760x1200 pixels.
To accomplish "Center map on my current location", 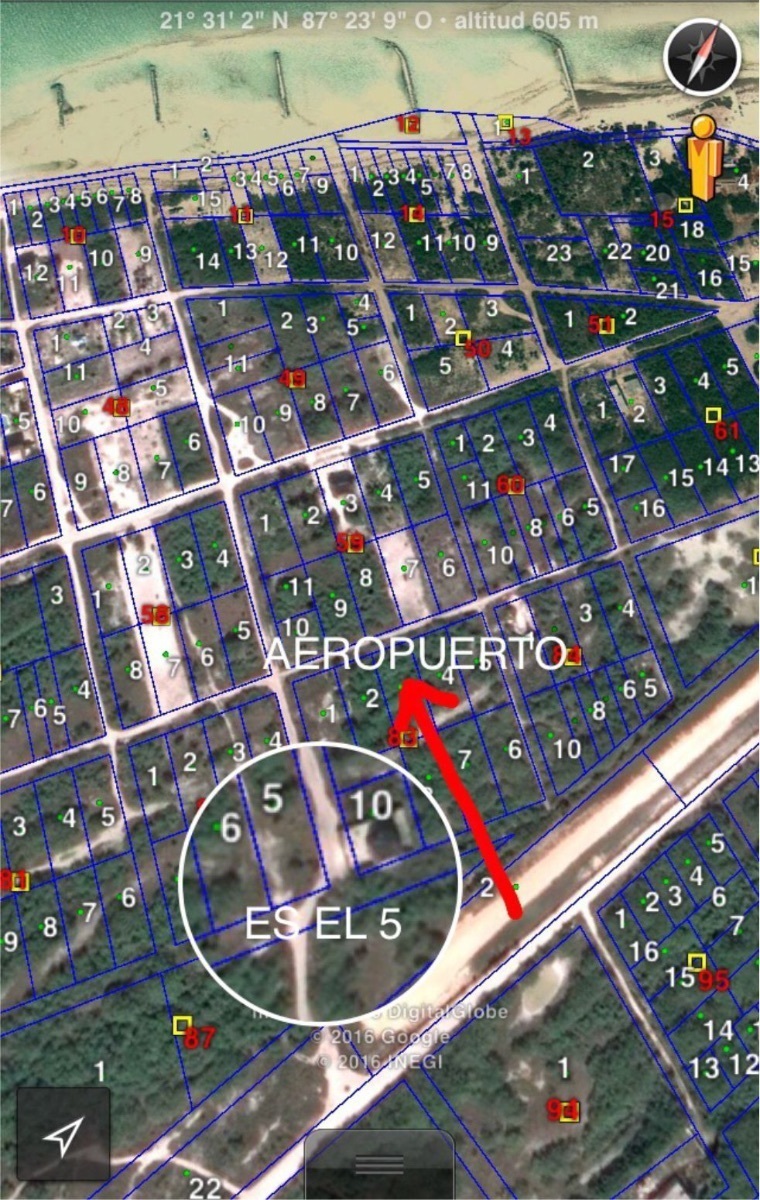I will click(x=64, y=1133).
